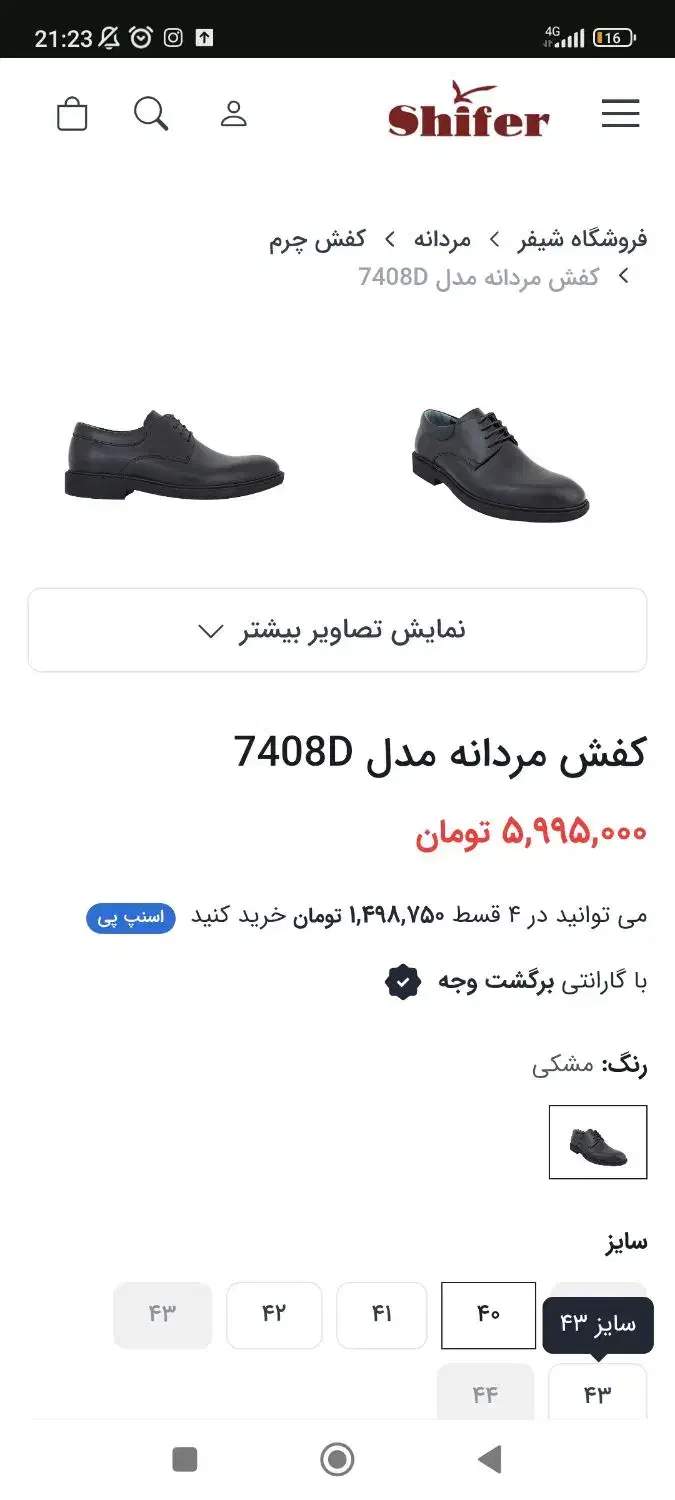The height and width of the screenshot is (1500, 675).
Task: Choose shoe size ۴۱
Action: coord(381,1315)
